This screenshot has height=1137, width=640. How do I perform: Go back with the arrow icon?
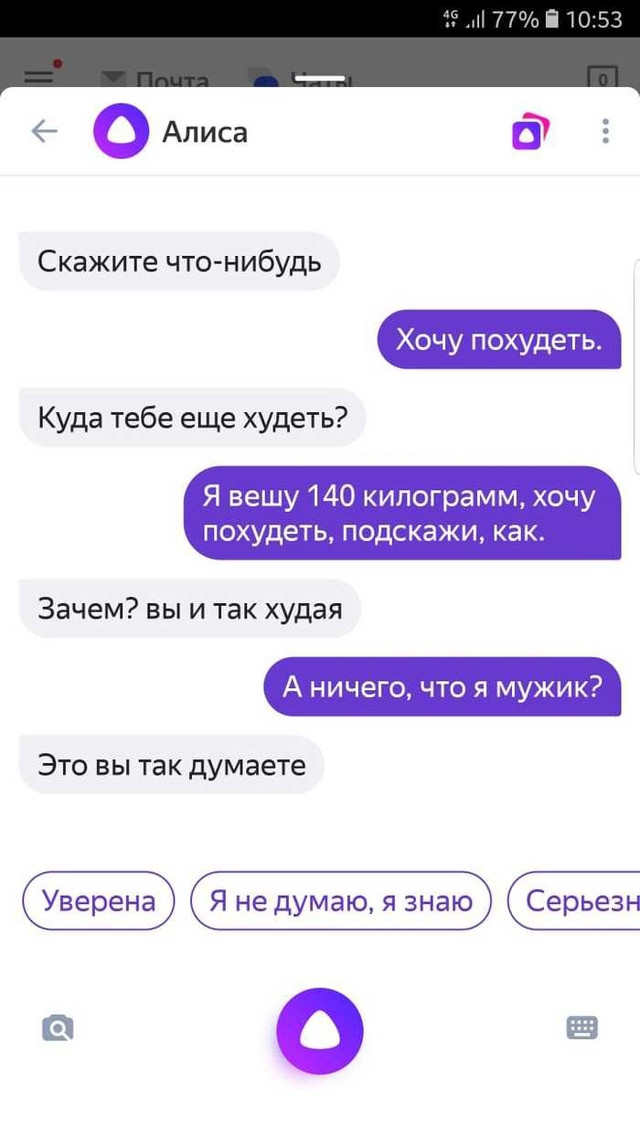click(44, 131)
